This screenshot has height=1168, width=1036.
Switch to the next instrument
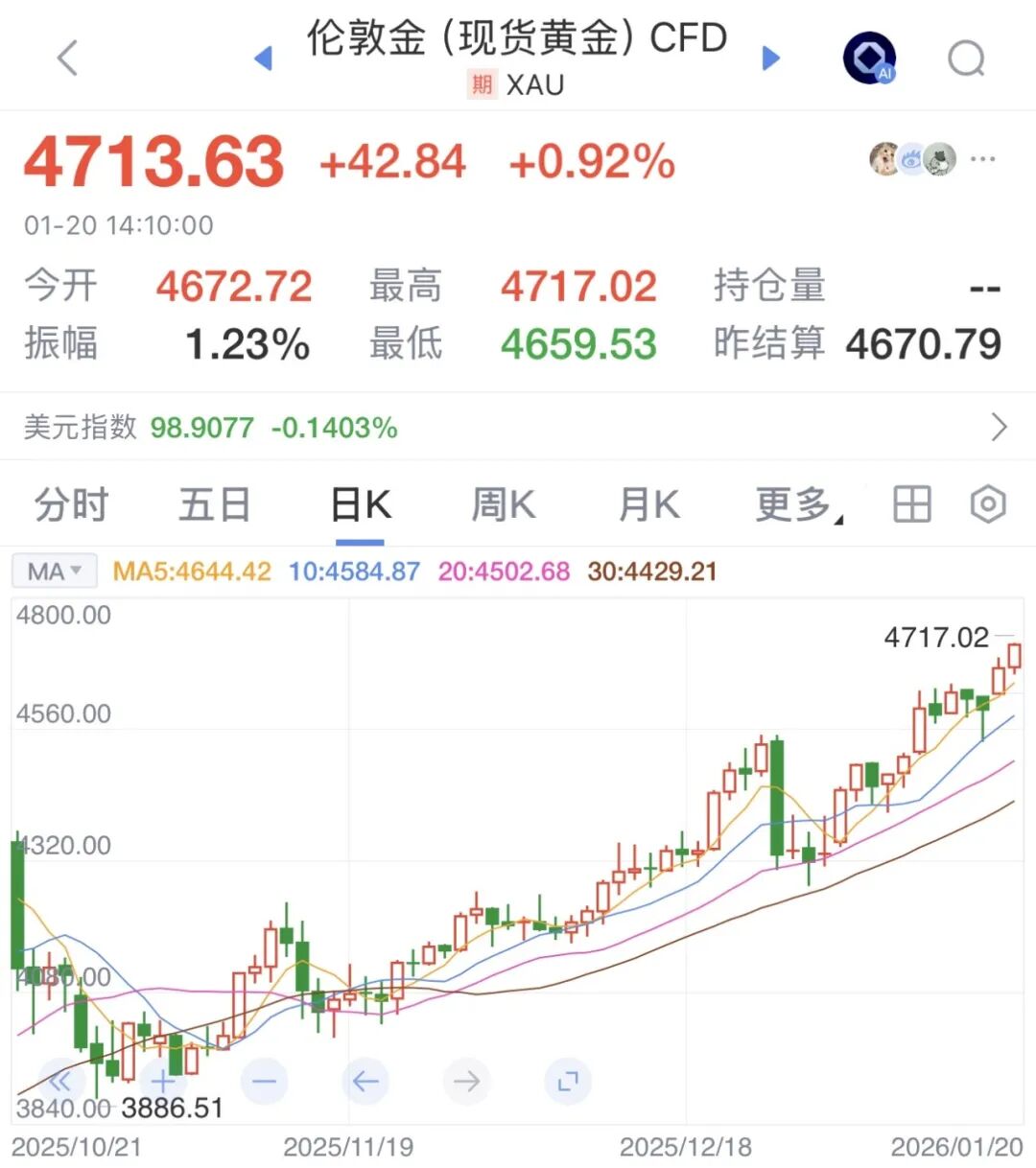pyautogui.click(x=770, y=58)
